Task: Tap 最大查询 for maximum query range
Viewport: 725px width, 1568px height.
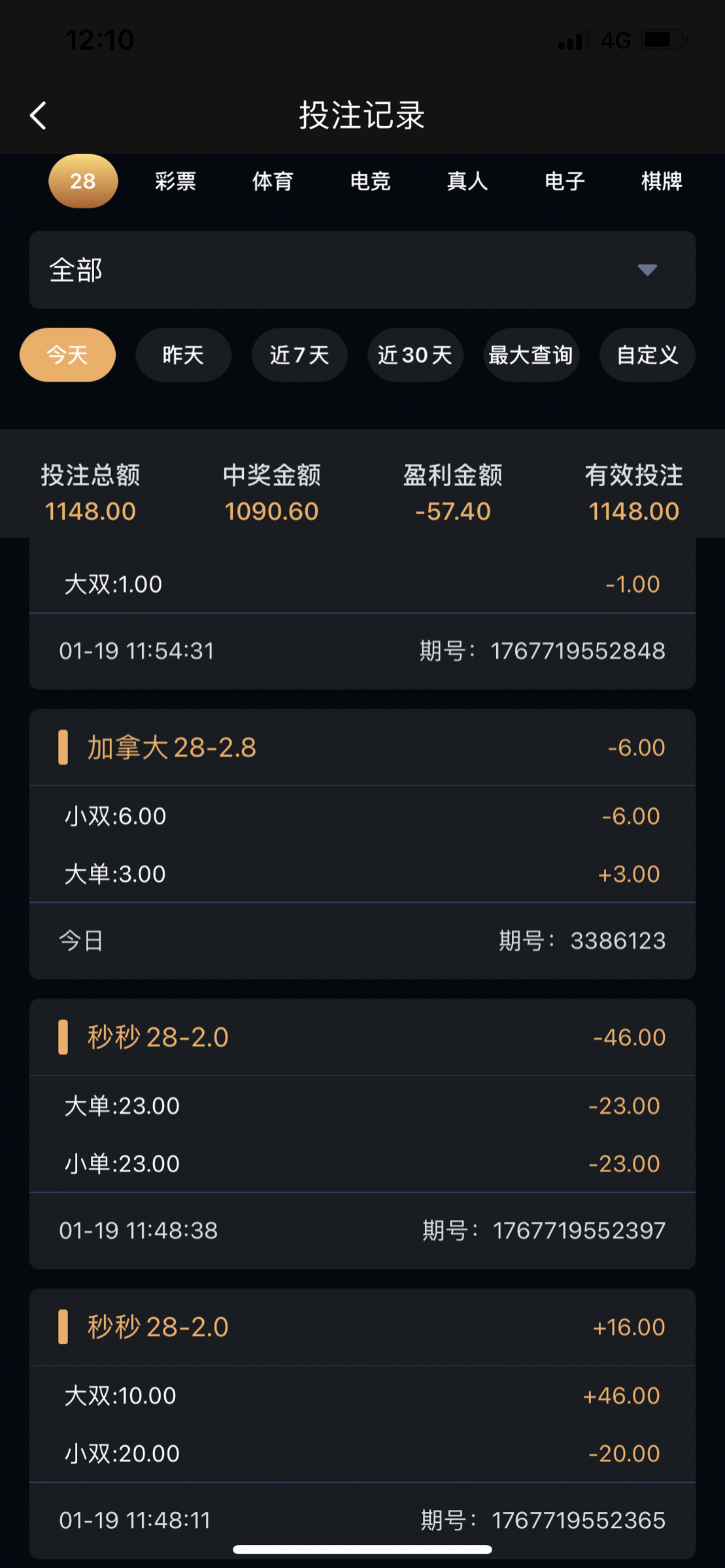Action: pos(531,355)
